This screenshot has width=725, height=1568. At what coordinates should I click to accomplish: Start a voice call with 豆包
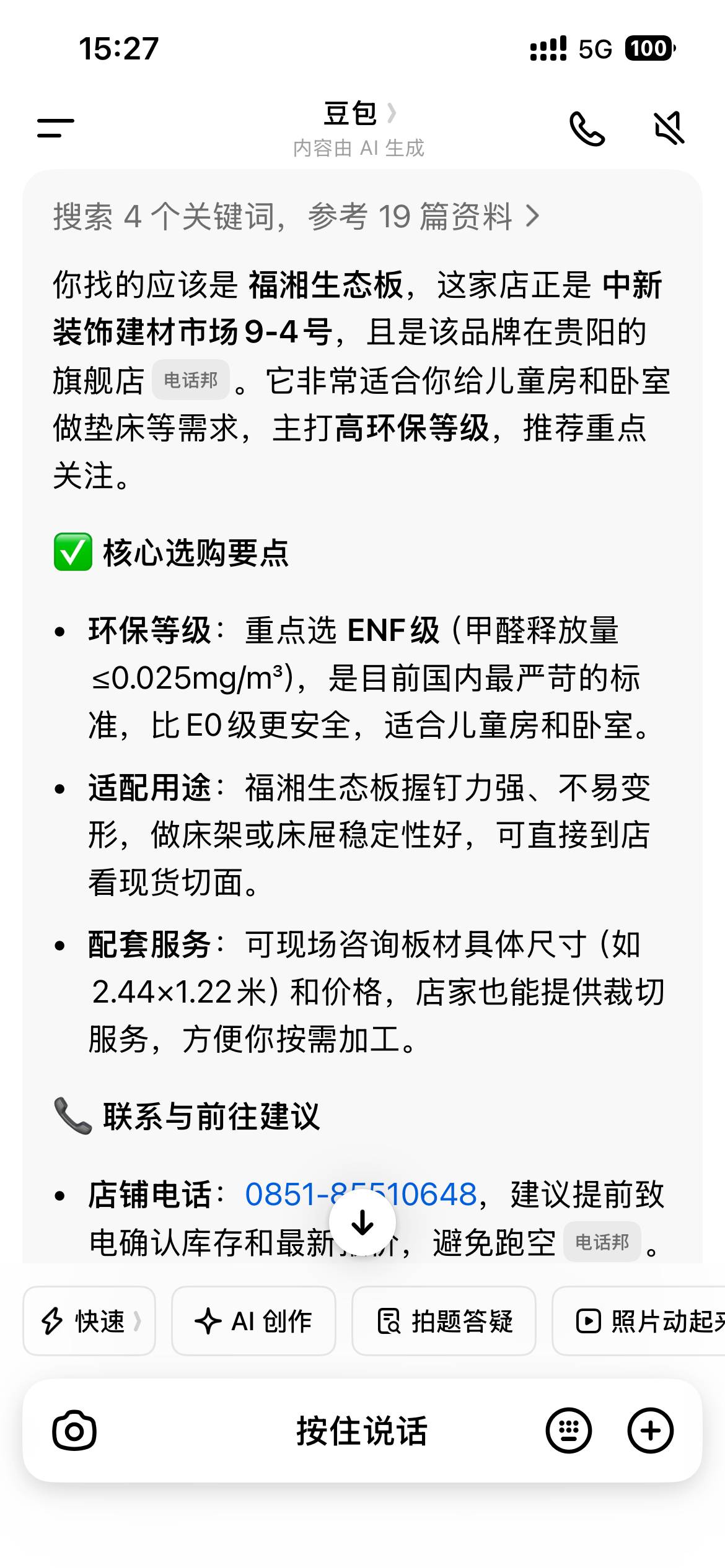[586, 128]
